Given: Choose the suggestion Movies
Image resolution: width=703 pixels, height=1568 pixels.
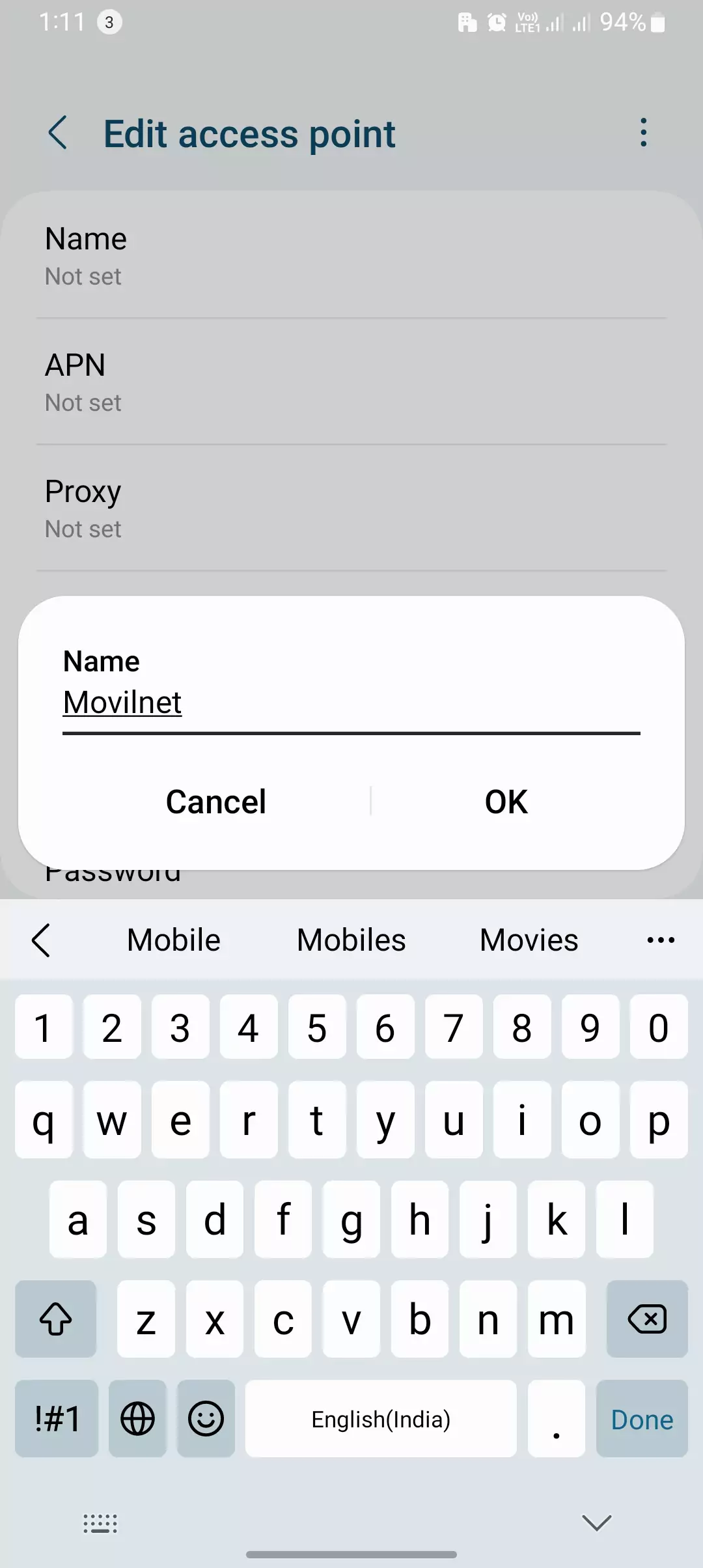Looking at the screenshot, I should 528,940.
